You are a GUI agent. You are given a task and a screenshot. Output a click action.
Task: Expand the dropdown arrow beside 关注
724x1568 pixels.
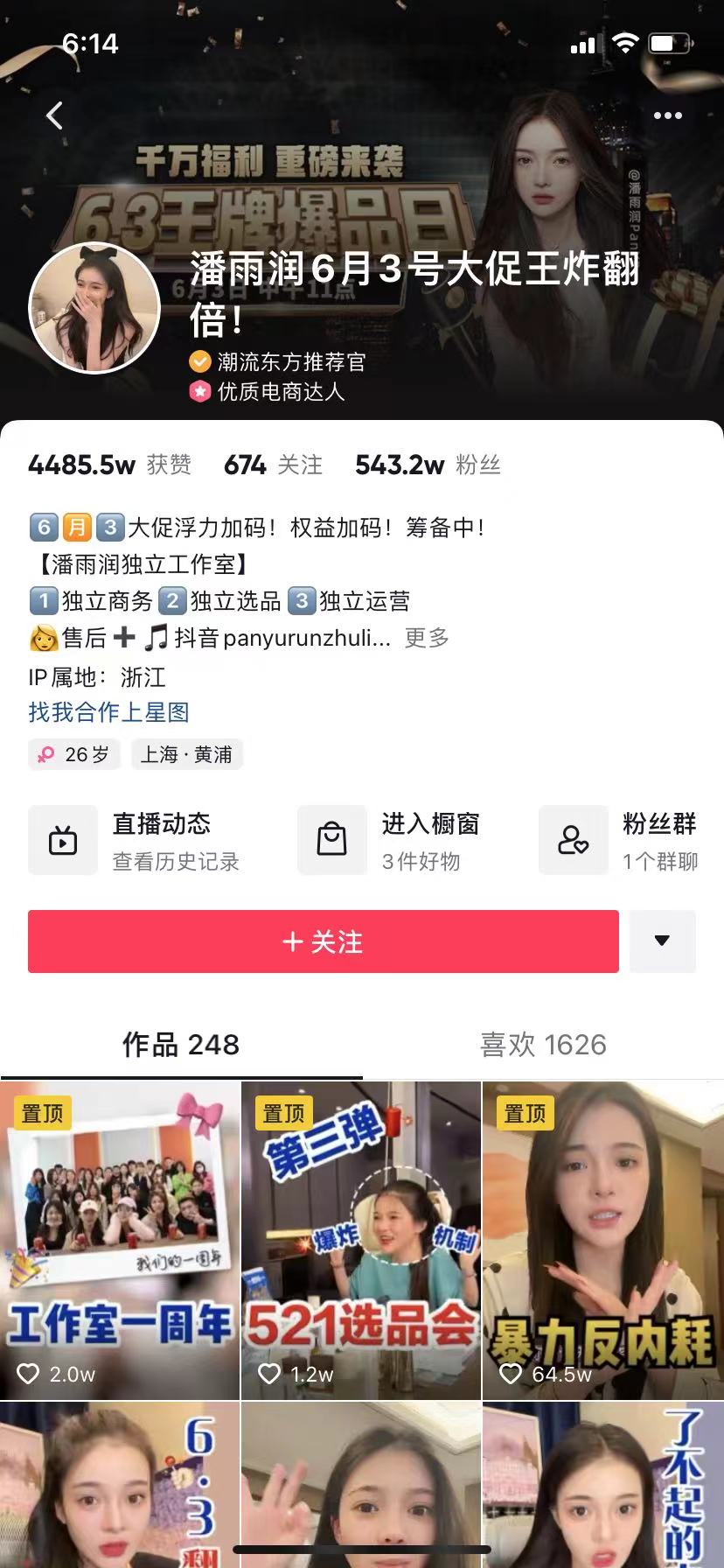[x=662, y=941]
